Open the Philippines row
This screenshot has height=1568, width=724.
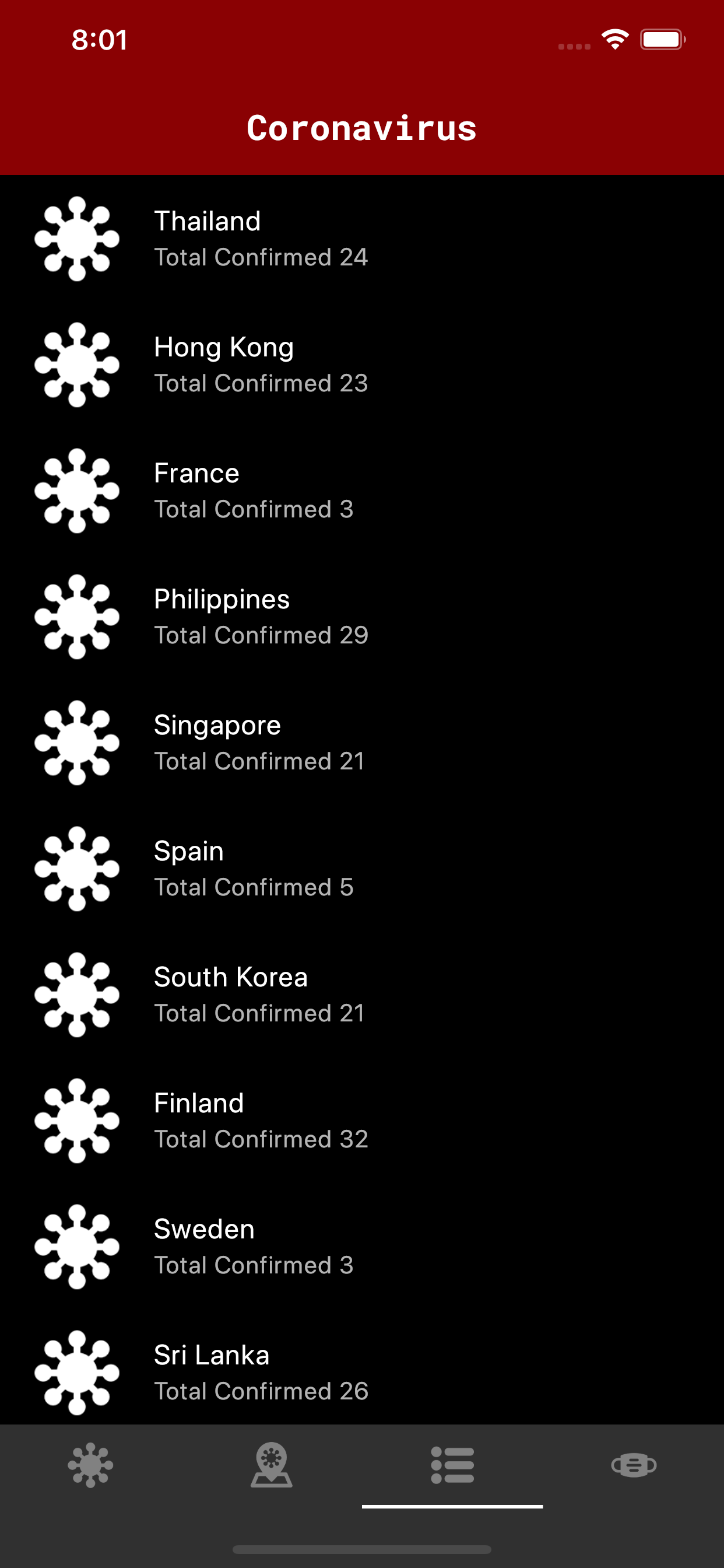coord(362,617)
